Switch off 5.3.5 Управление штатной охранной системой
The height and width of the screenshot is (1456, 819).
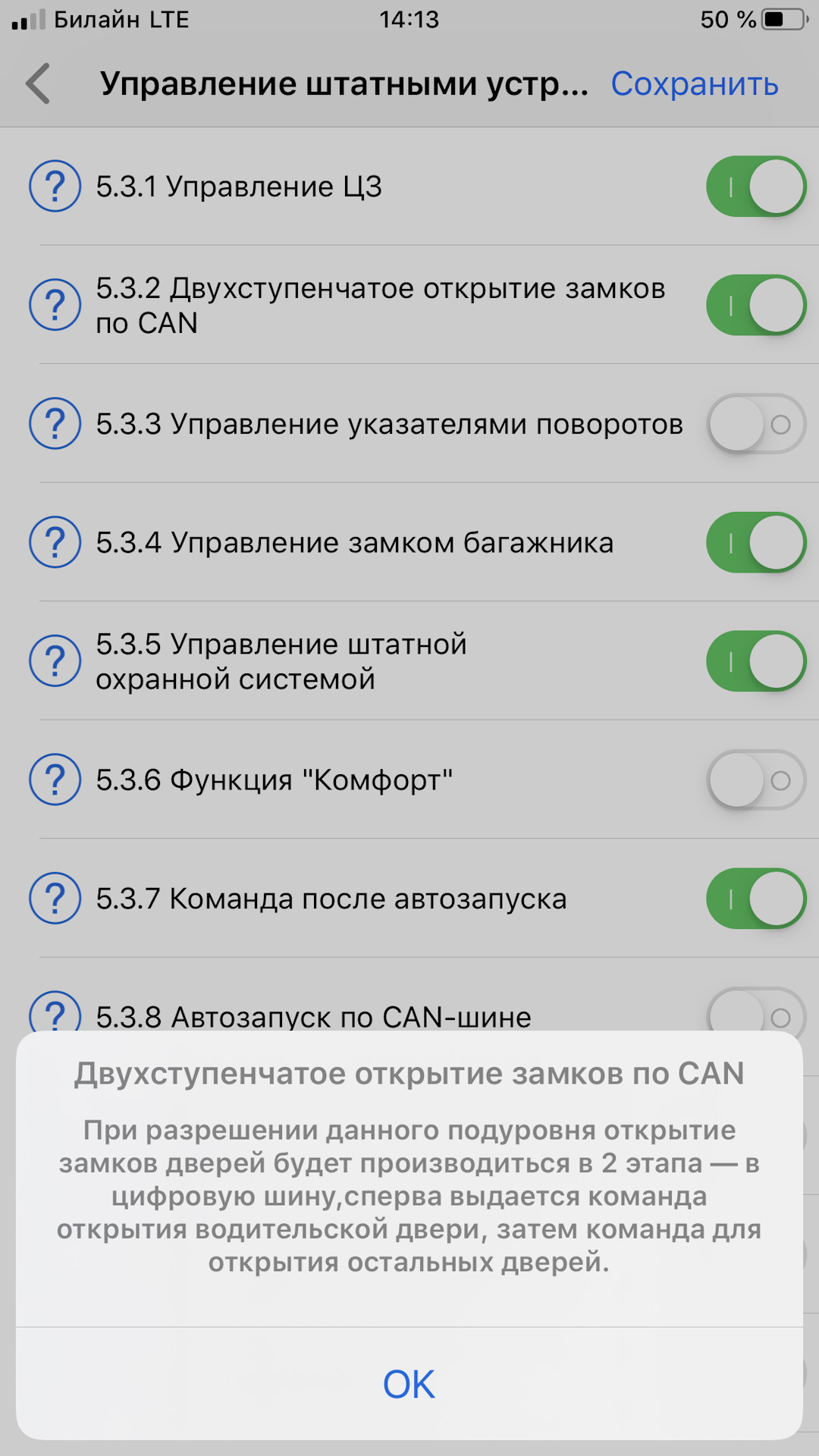pyautogui.click(x=755, y=661)
